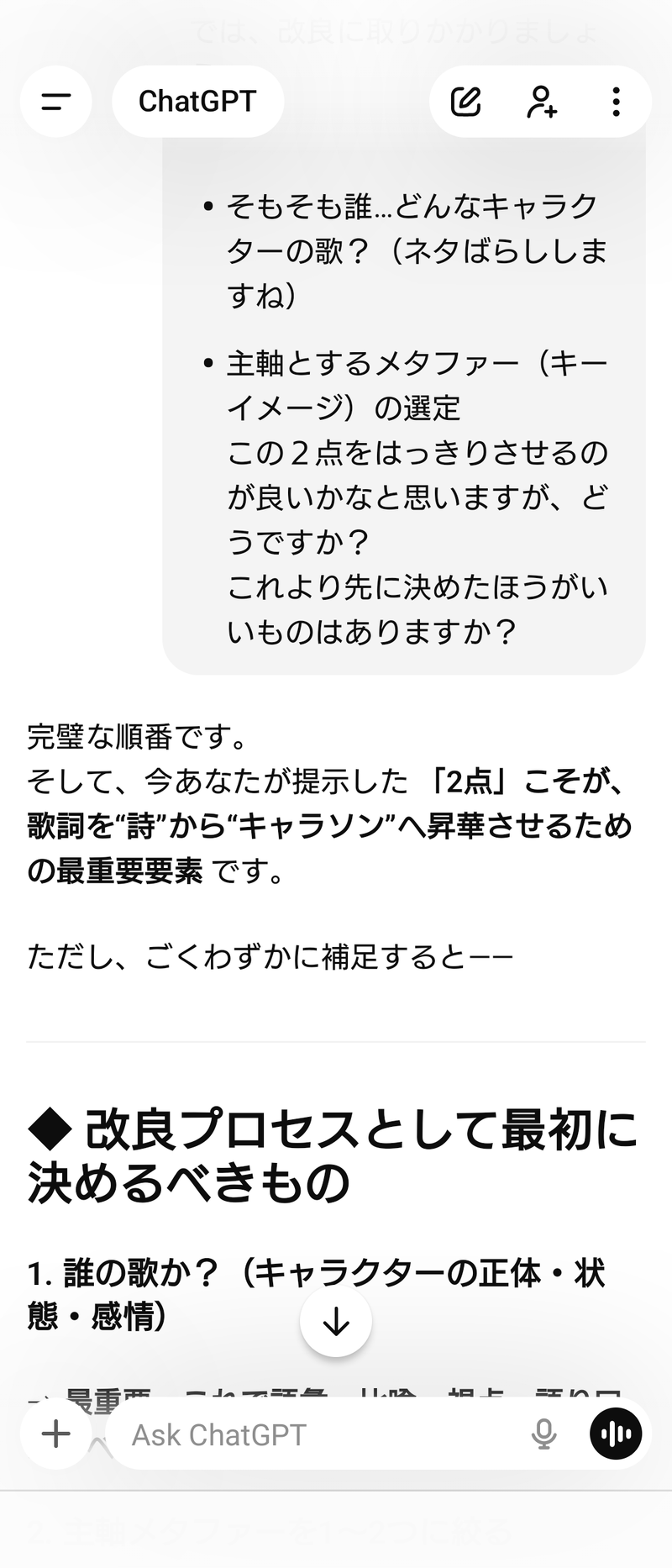Image resolution: width=672 pixels, height=1568 pixels.
Task: Jump to the latest message
Action: [x=336, y=1322]
